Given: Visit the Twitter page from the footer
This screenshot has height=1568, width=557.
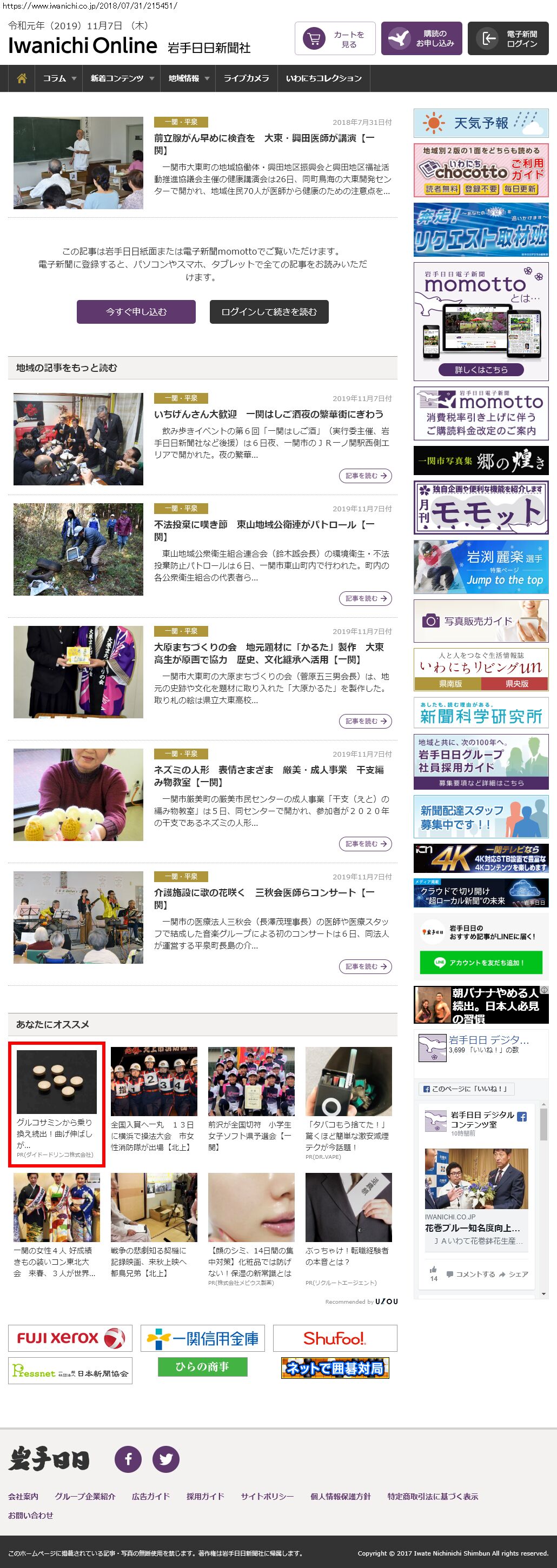Looking at the screenshot, I should [165, 1459].
